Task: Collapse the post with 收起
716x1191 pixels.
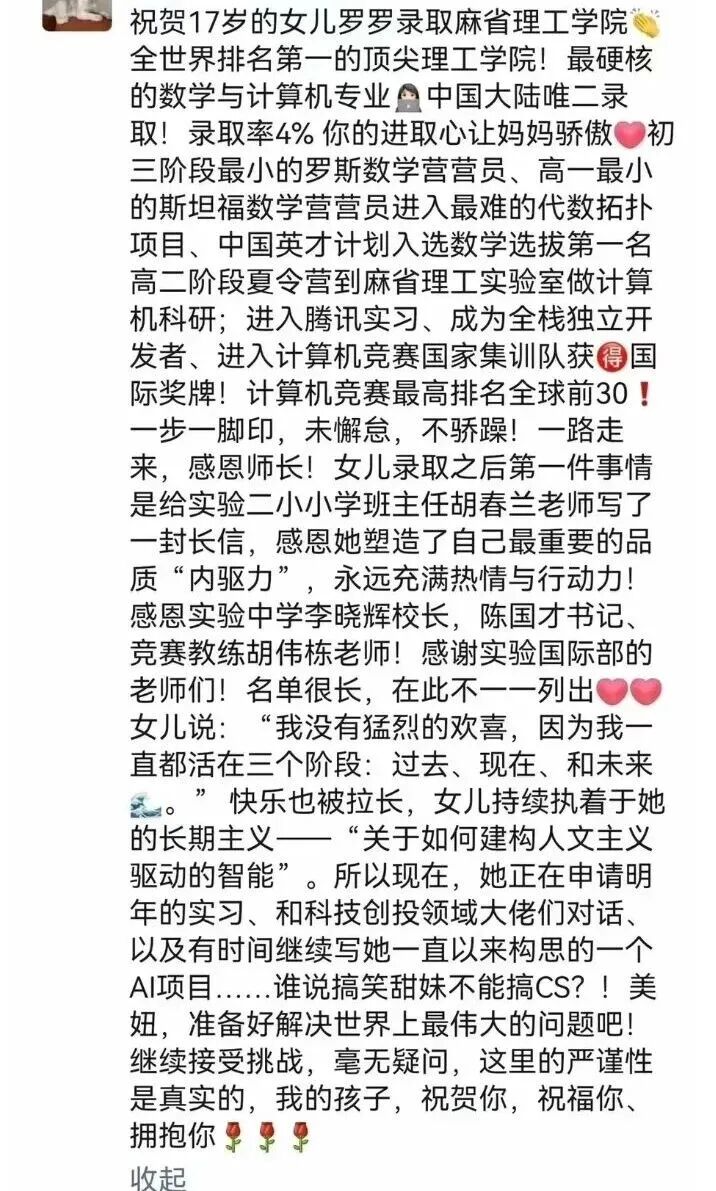Action: click(158, 1176)
